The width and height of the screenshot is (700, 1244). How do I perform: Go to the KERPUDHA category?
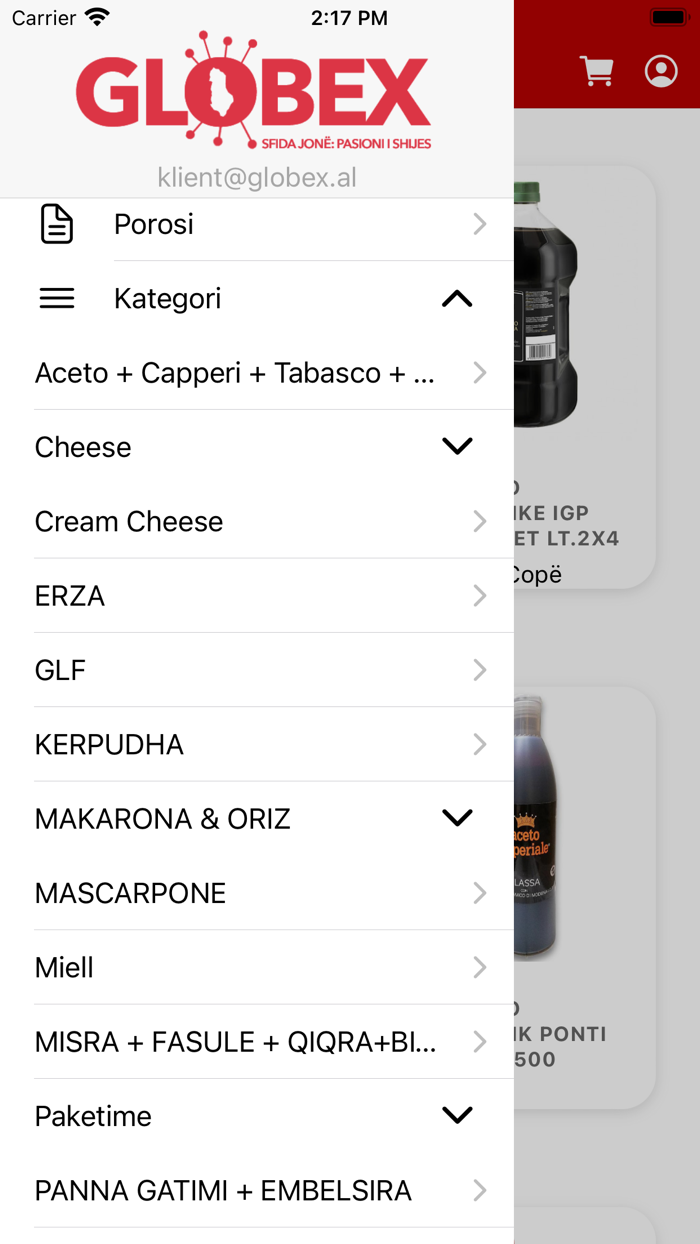257,744
